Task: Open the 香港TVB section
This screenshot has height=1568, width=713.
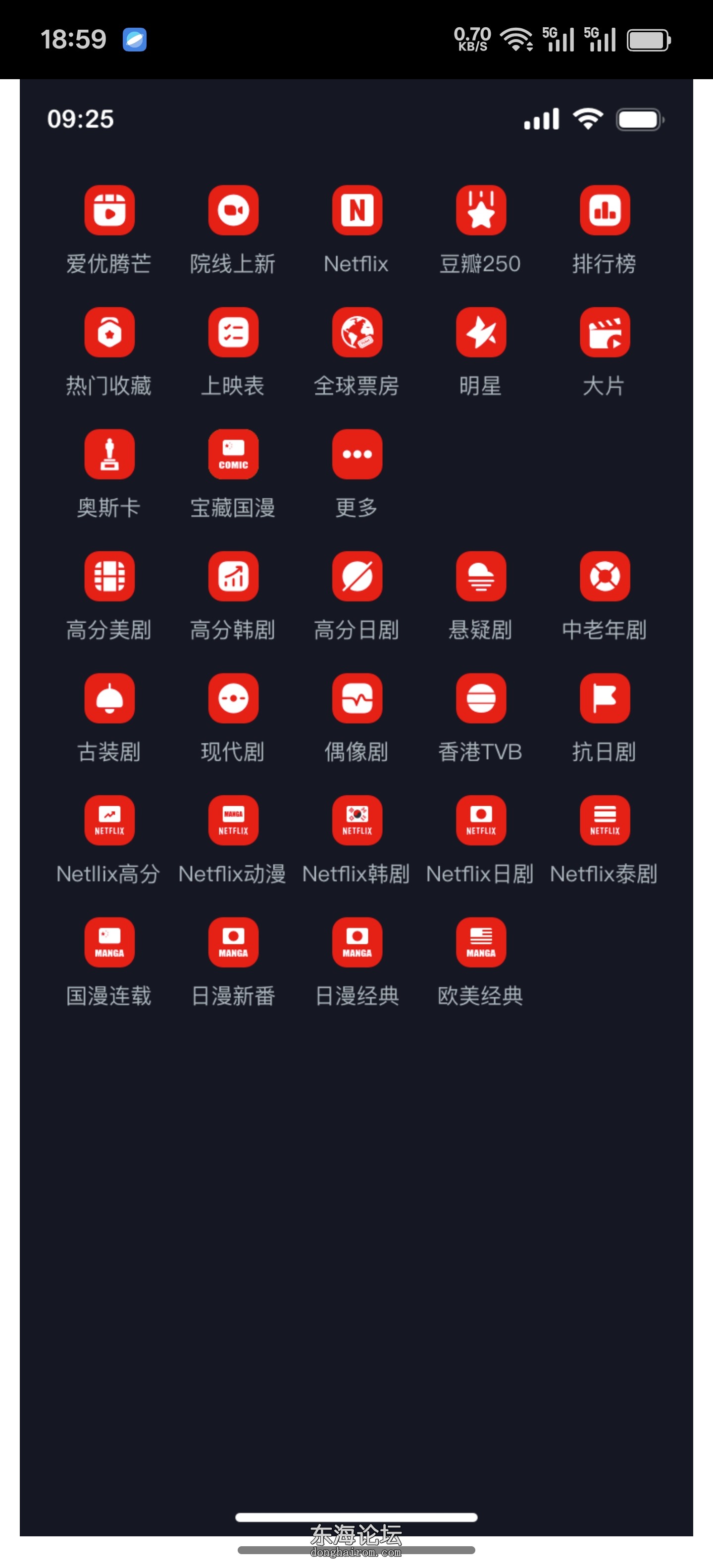Action: point(481,699)
